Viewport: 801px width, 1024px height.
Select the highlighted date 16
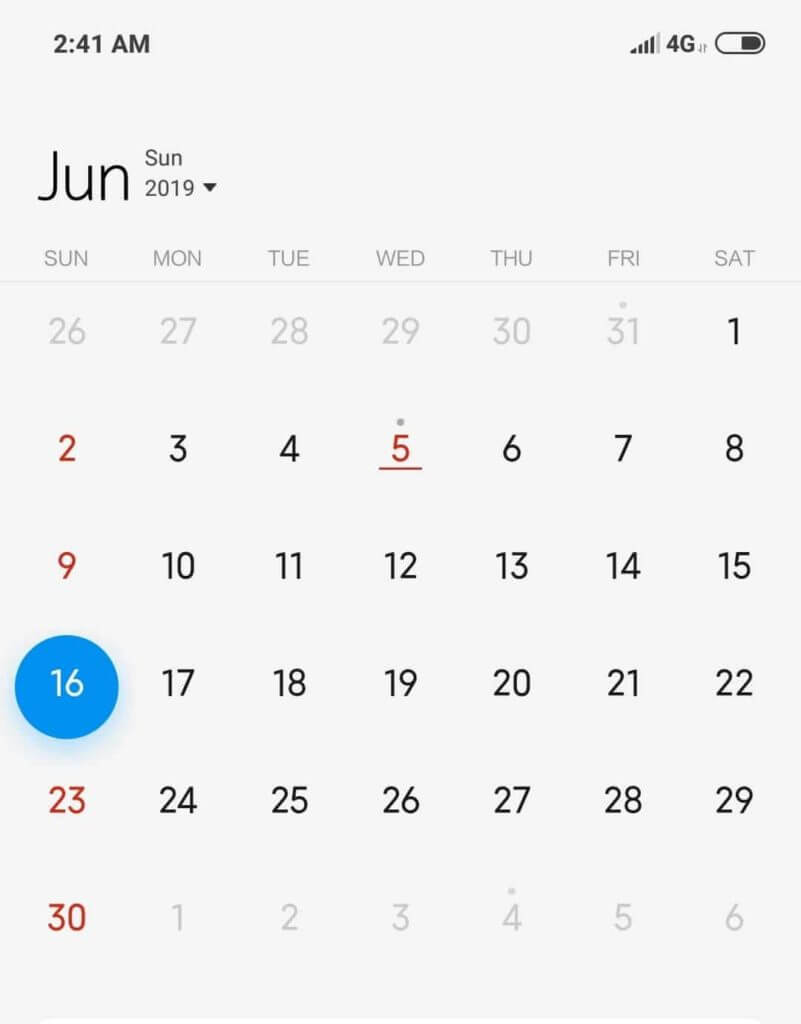(67, 685)
